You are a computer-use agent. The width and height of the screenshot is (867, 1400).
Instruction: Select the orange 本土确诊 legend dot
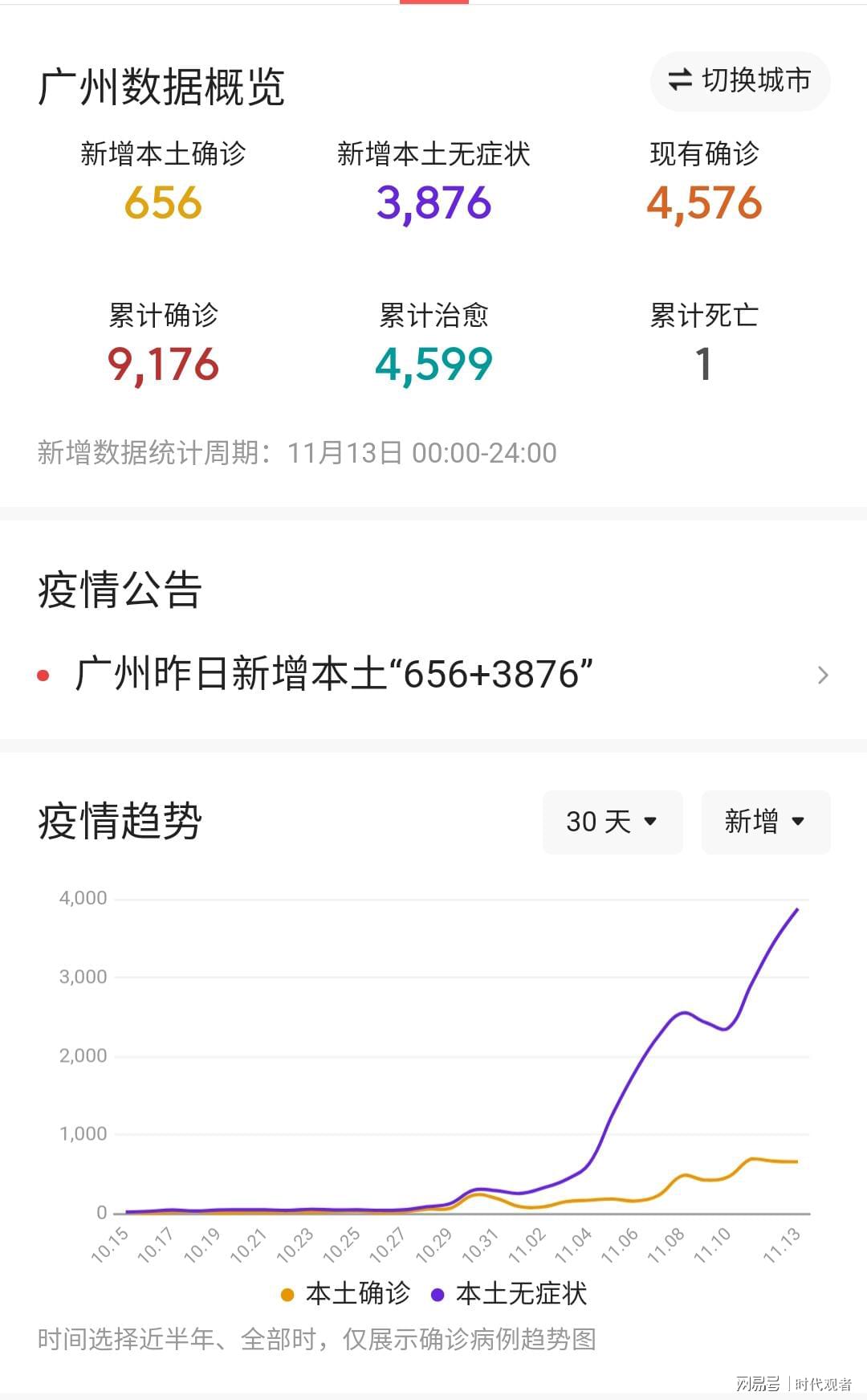[x=287, y=1295]
